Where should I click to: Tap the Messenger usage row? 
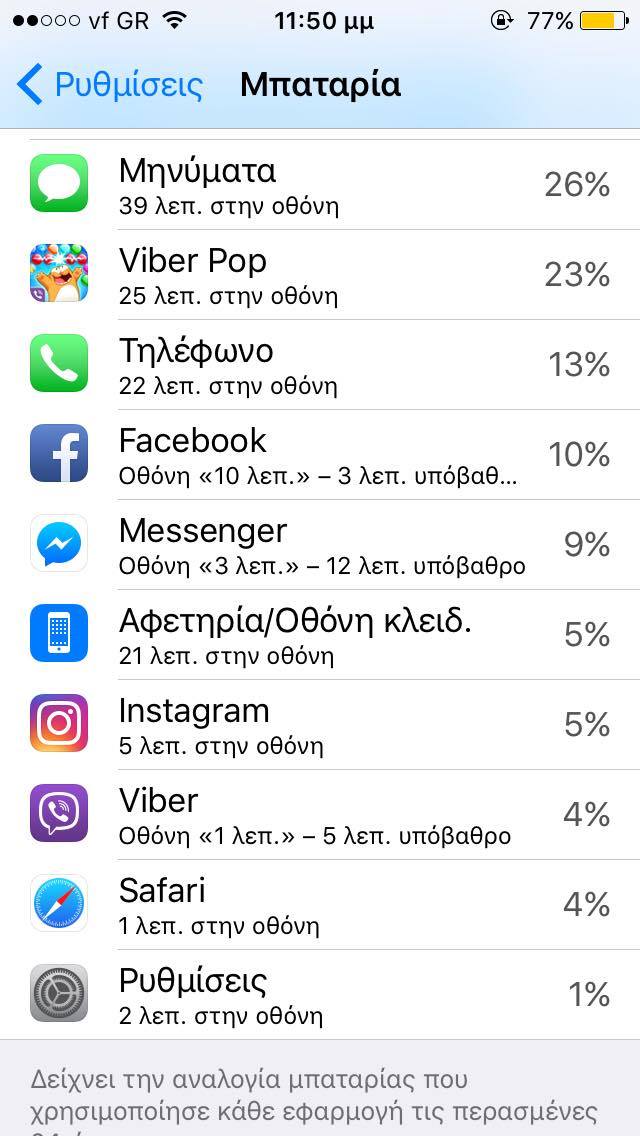(320, 544)
